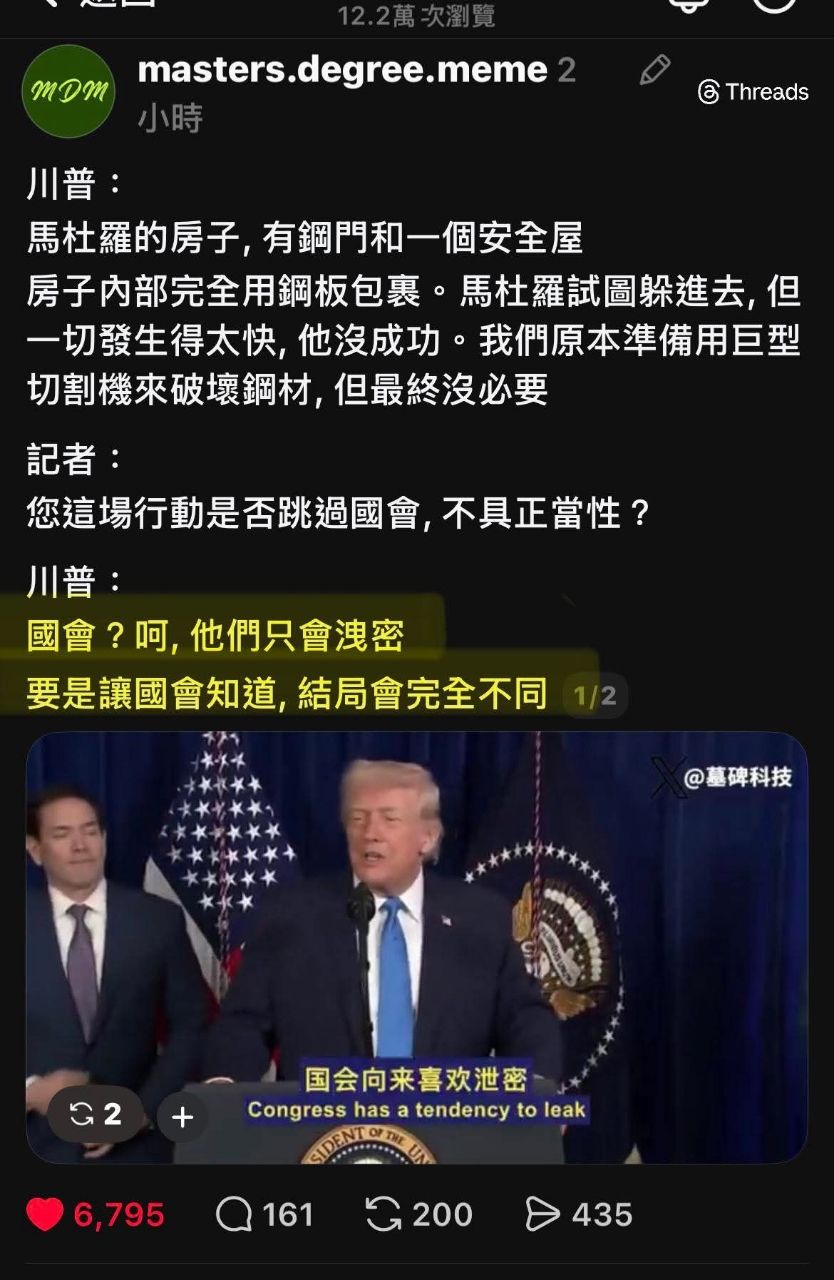Share the post via the paper plane icon
Viewport: 834px width, 1280px height.
pyautogui.click(x=578, y=1214)
